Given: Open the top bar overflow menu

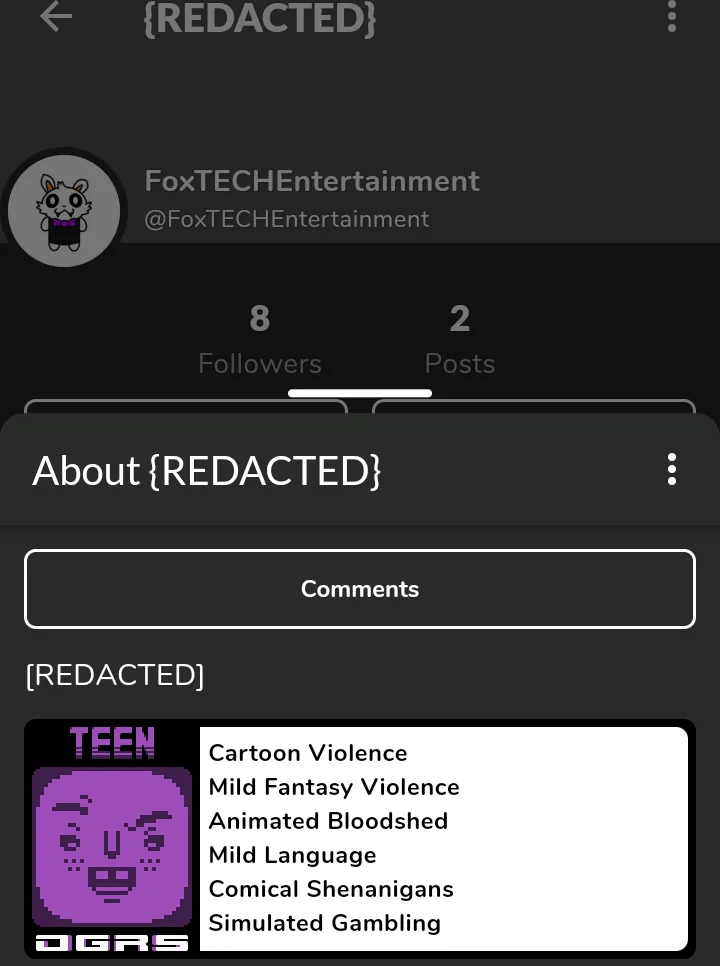Looking at the screenshot, I should coord(671,17).
